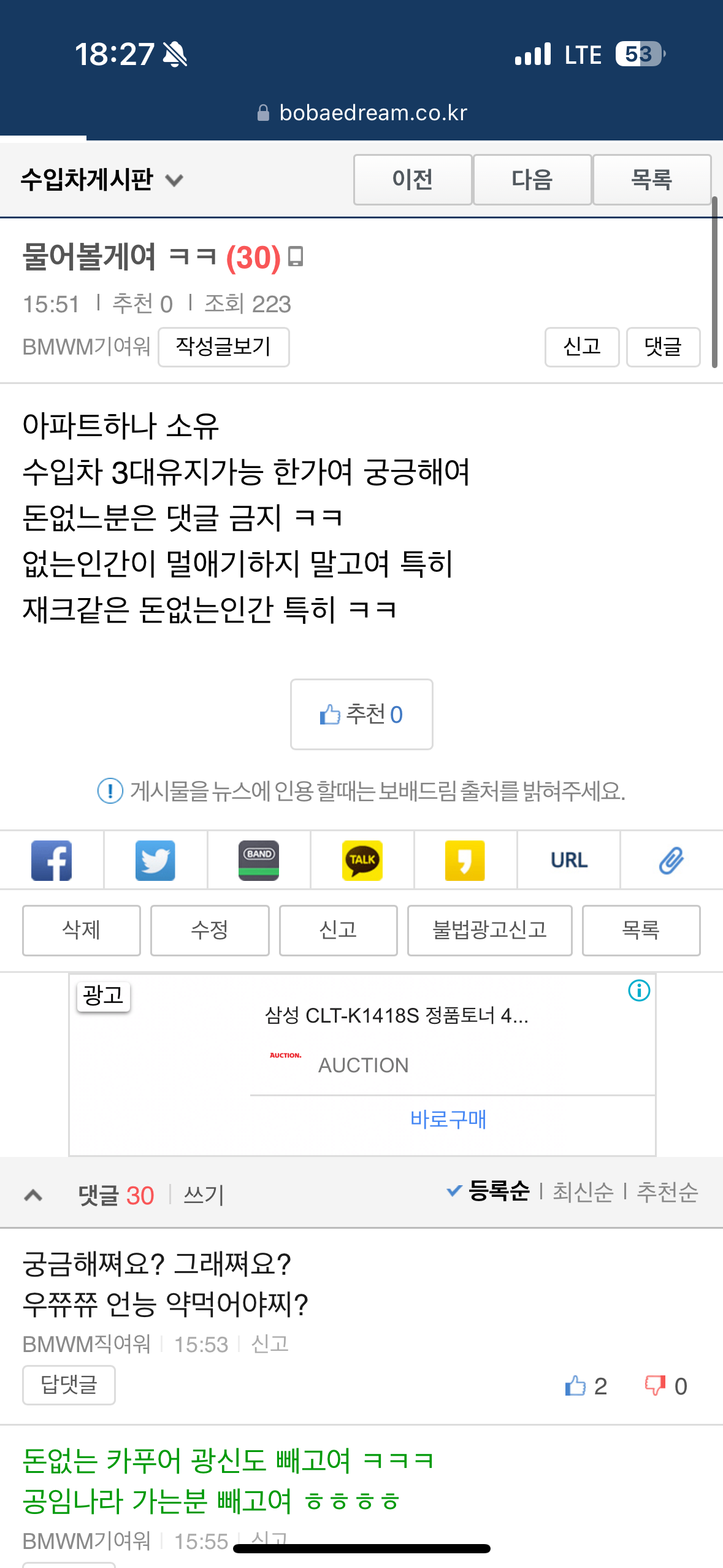Viewport: 723px width, 1568px height.
Task: Recommend the post with the 추천 0 button
Action: pos(361,714)
